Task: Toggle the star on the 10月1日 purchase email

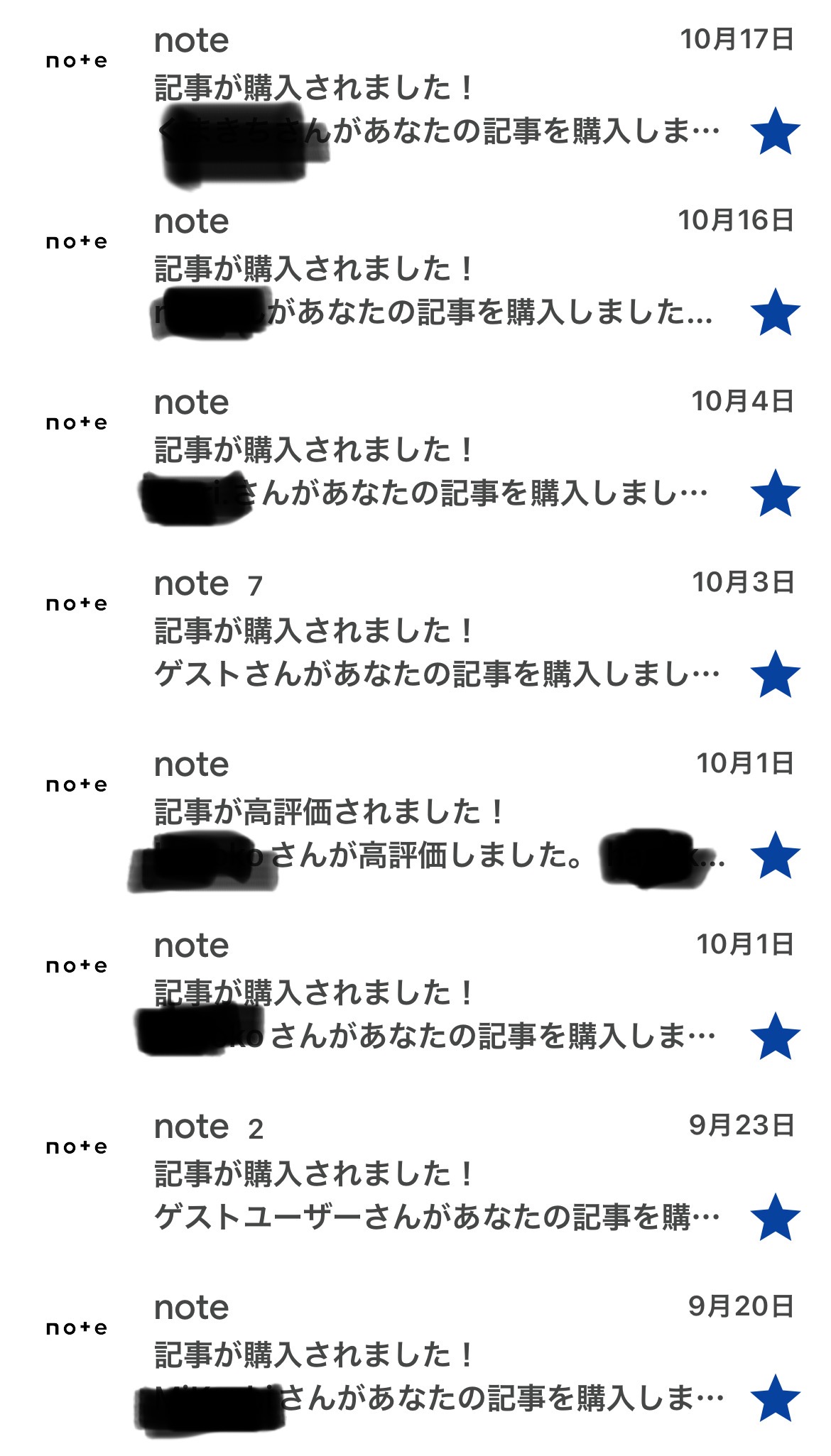Action: click(775, 1037)
